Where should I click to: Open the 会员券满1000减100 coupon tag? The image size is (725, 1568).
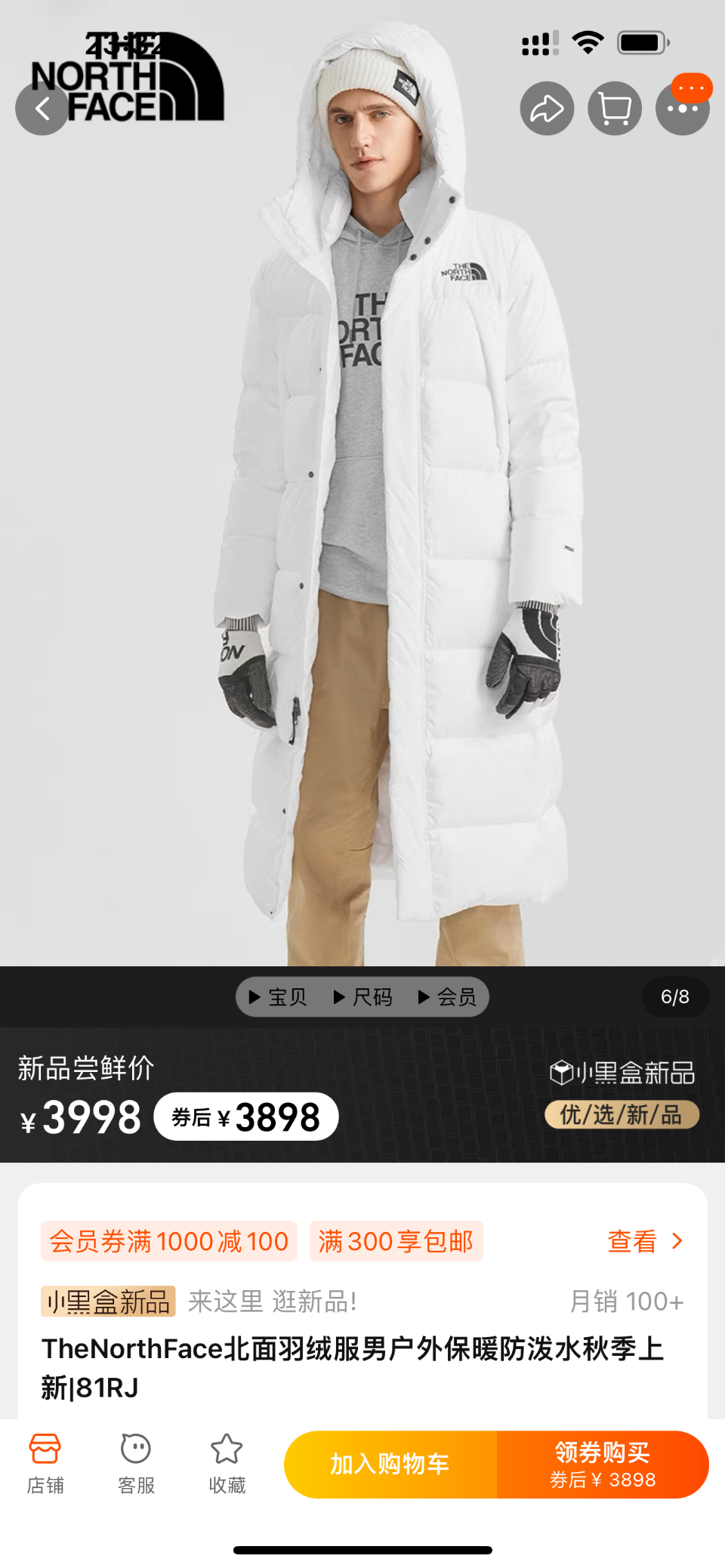[169, 1241]
